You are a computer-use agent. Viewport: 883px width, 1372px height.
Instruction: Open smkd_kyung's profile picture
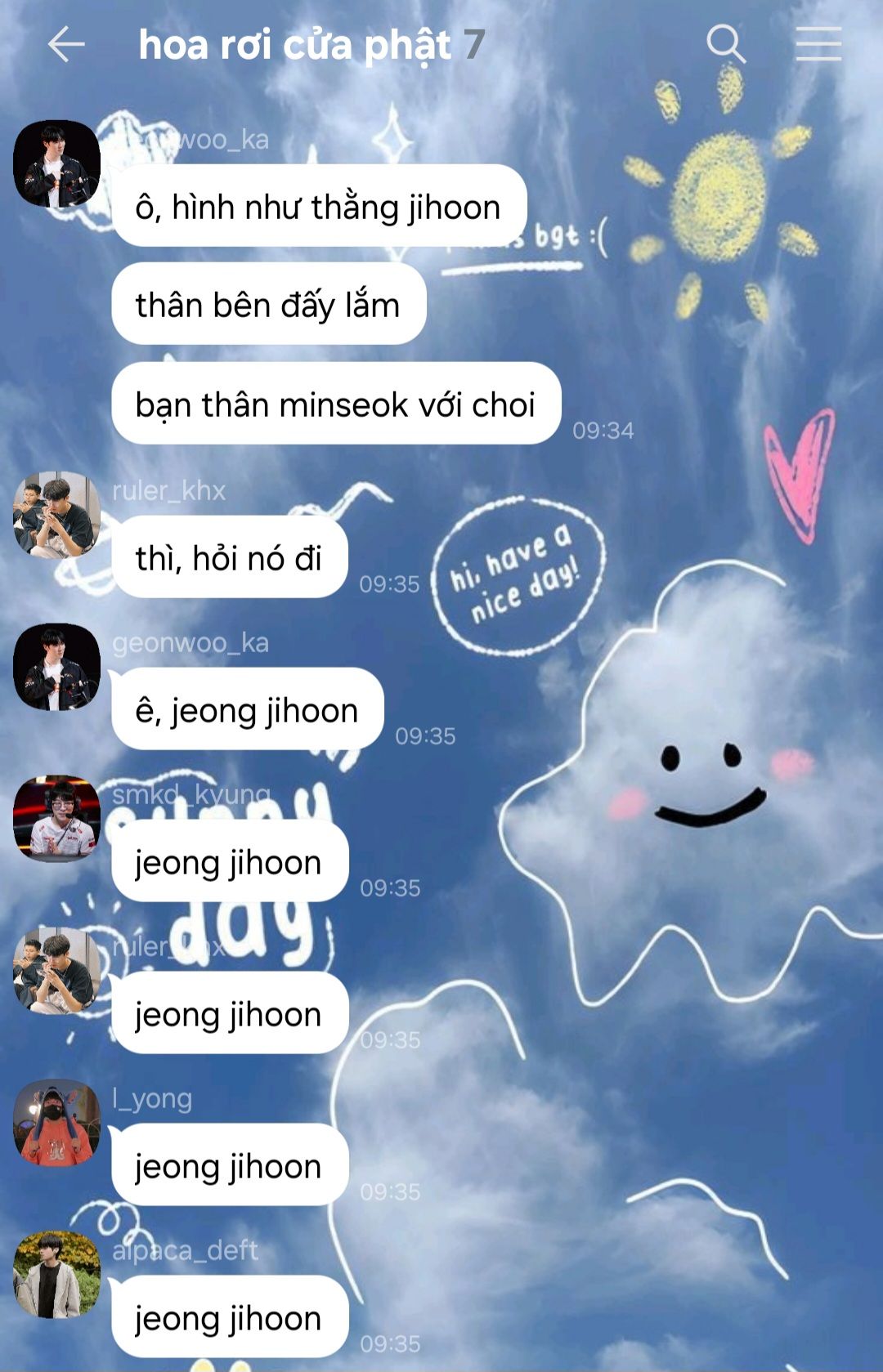click(56, 818)
